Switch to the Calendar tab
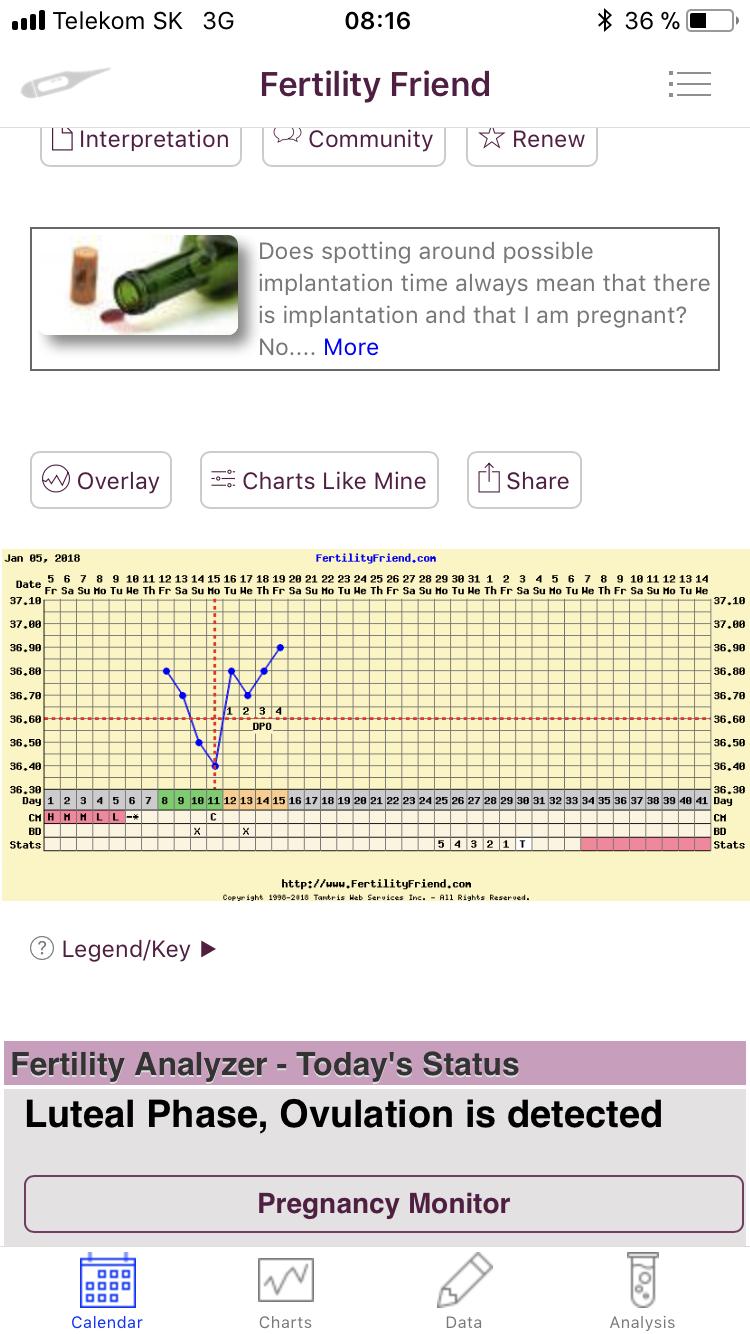This screenshot has width=750, height=1334. pyautogui.click(x=107, y=1291)
